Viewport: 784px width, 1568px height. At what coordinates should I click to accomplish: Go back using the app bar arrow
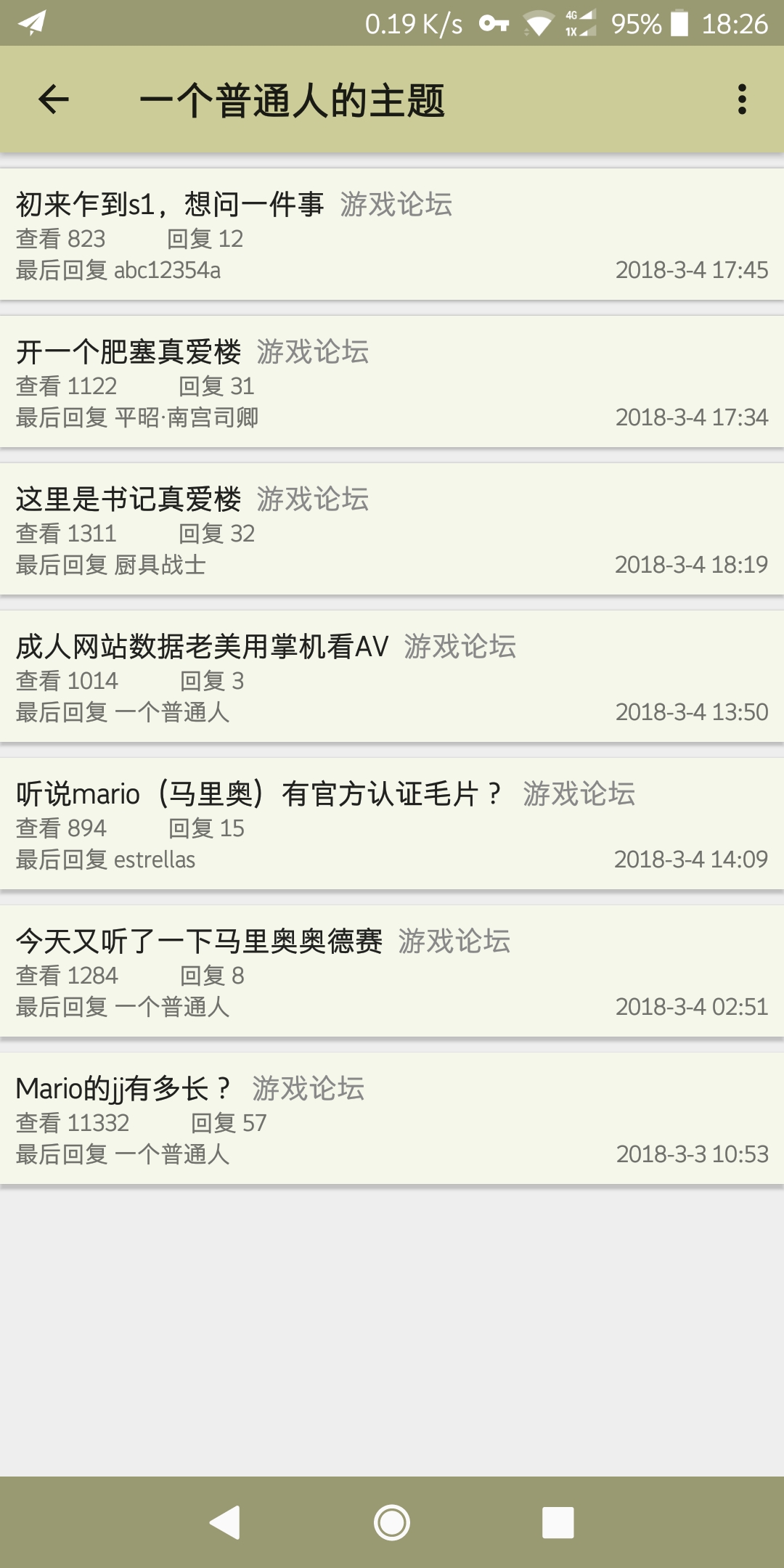(x=54, y=99)
